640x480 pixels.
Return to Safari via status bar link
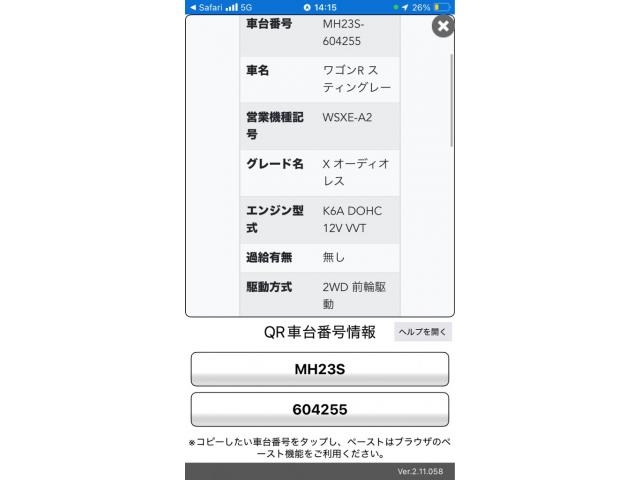[x=206, y=6]
